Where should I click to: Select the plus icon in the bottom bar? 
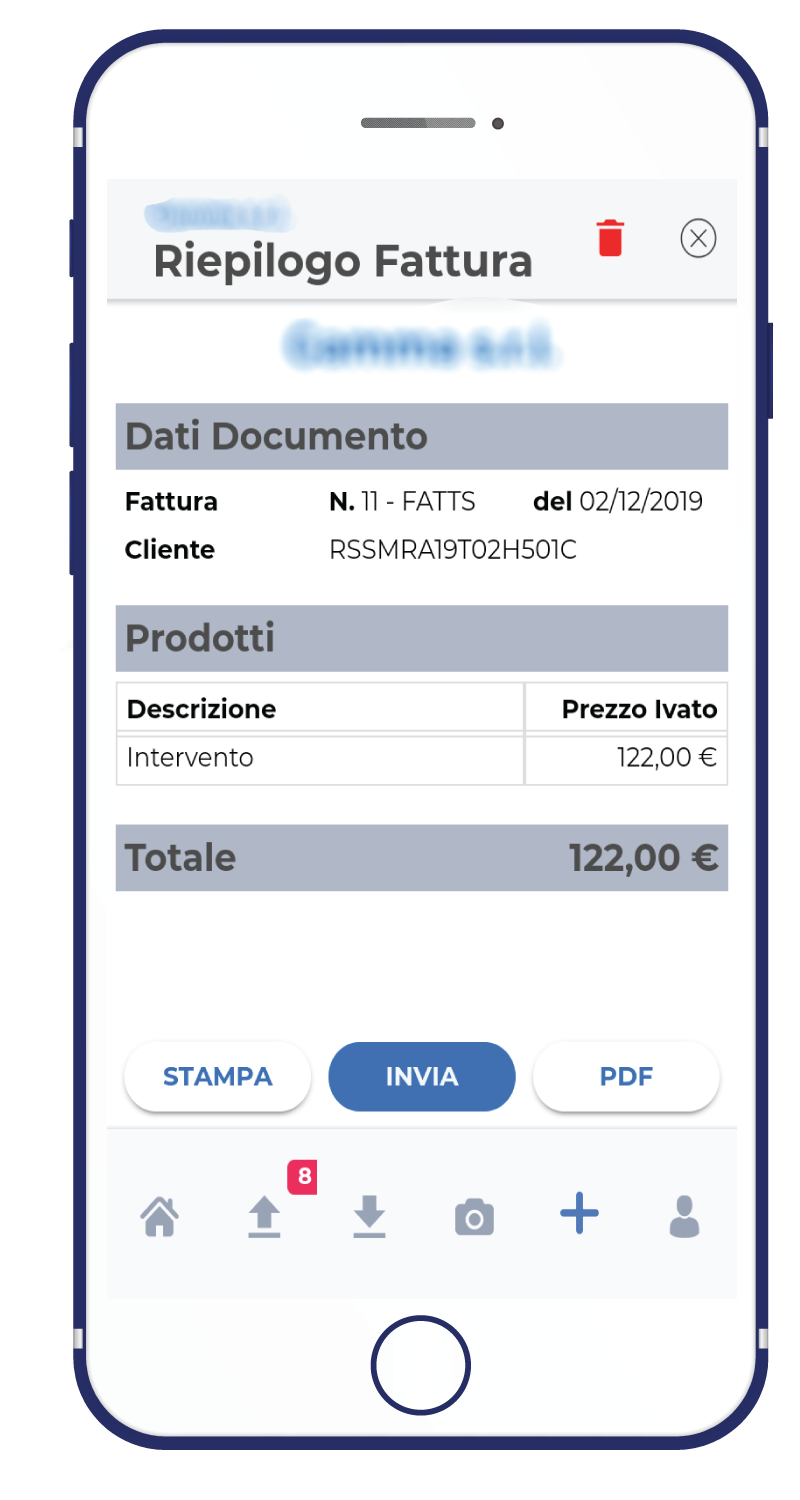click(579, 1215)
